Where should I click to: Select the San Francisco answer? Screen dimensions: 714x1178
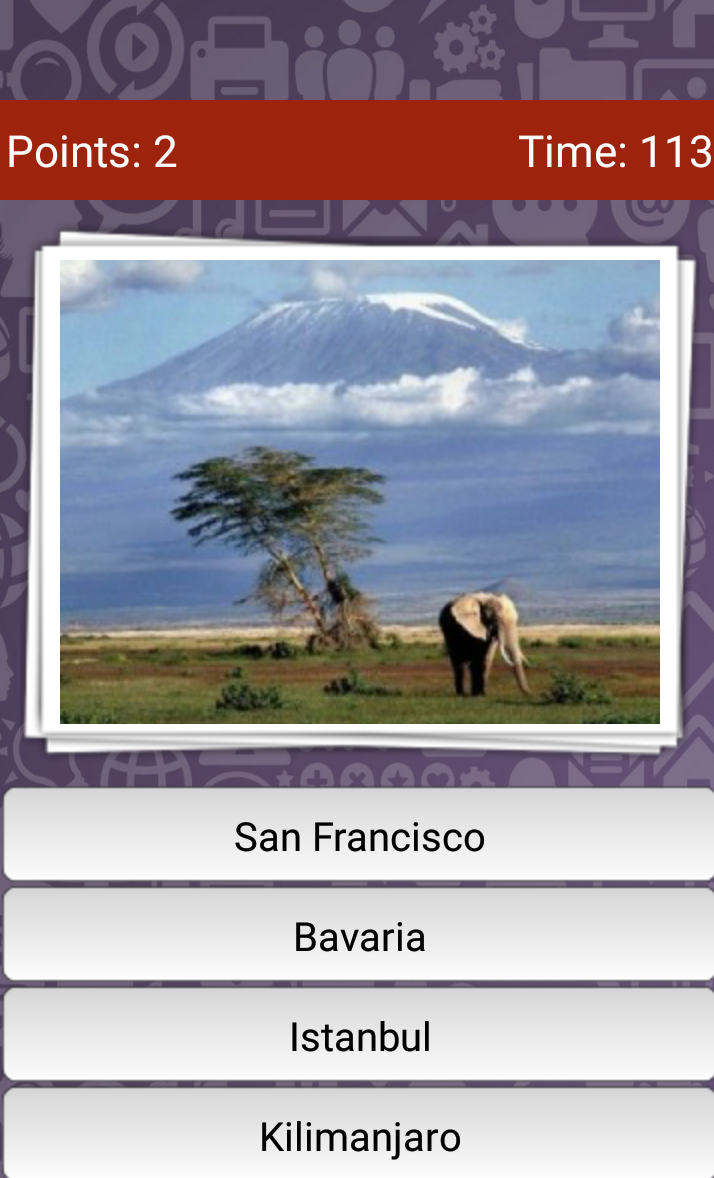(x=359, y=836)
